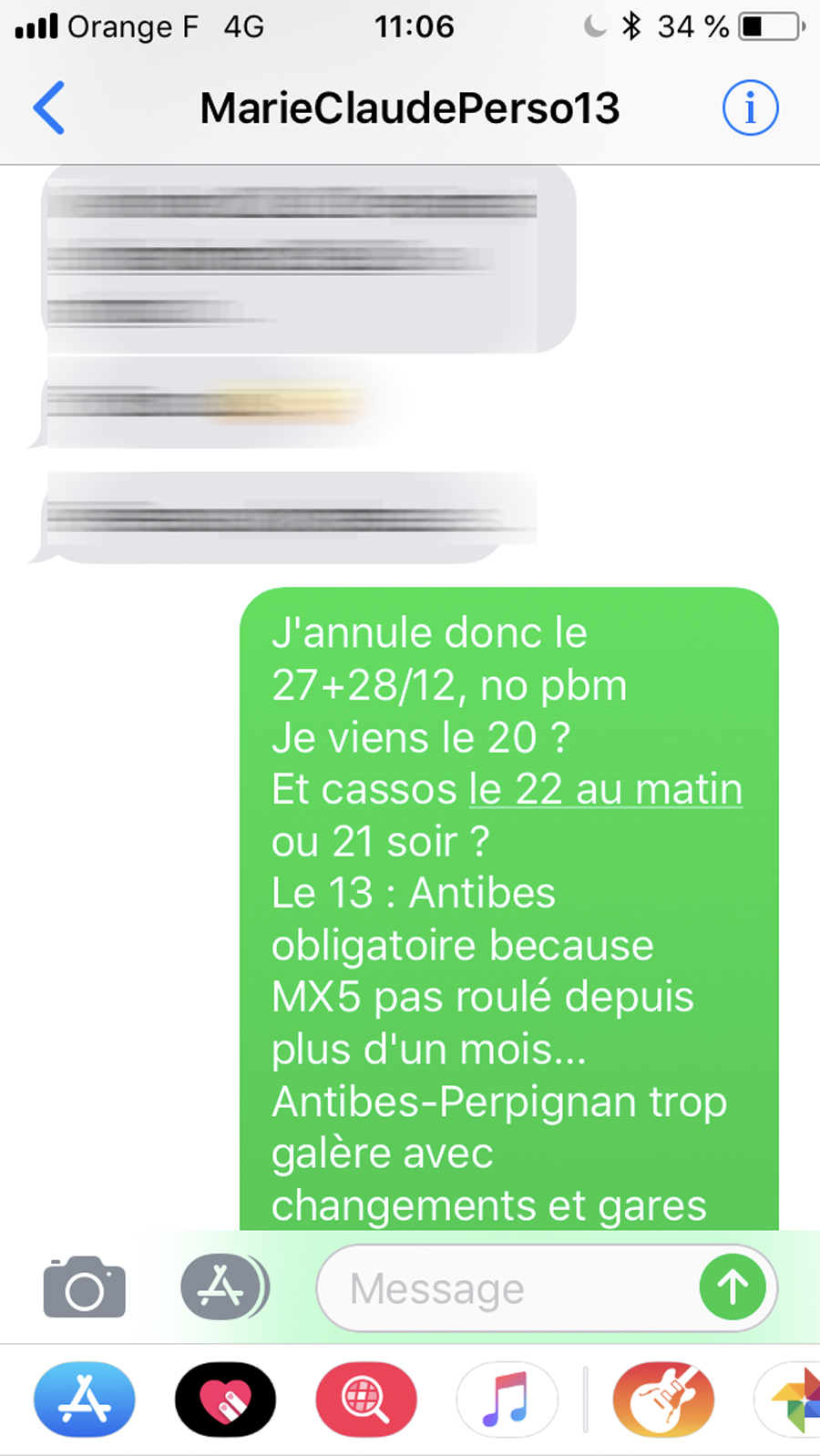This screenshot has width=820, height=1456.
Task: Open the Google Photos pinwheel app
Action: click(789, 1399)
